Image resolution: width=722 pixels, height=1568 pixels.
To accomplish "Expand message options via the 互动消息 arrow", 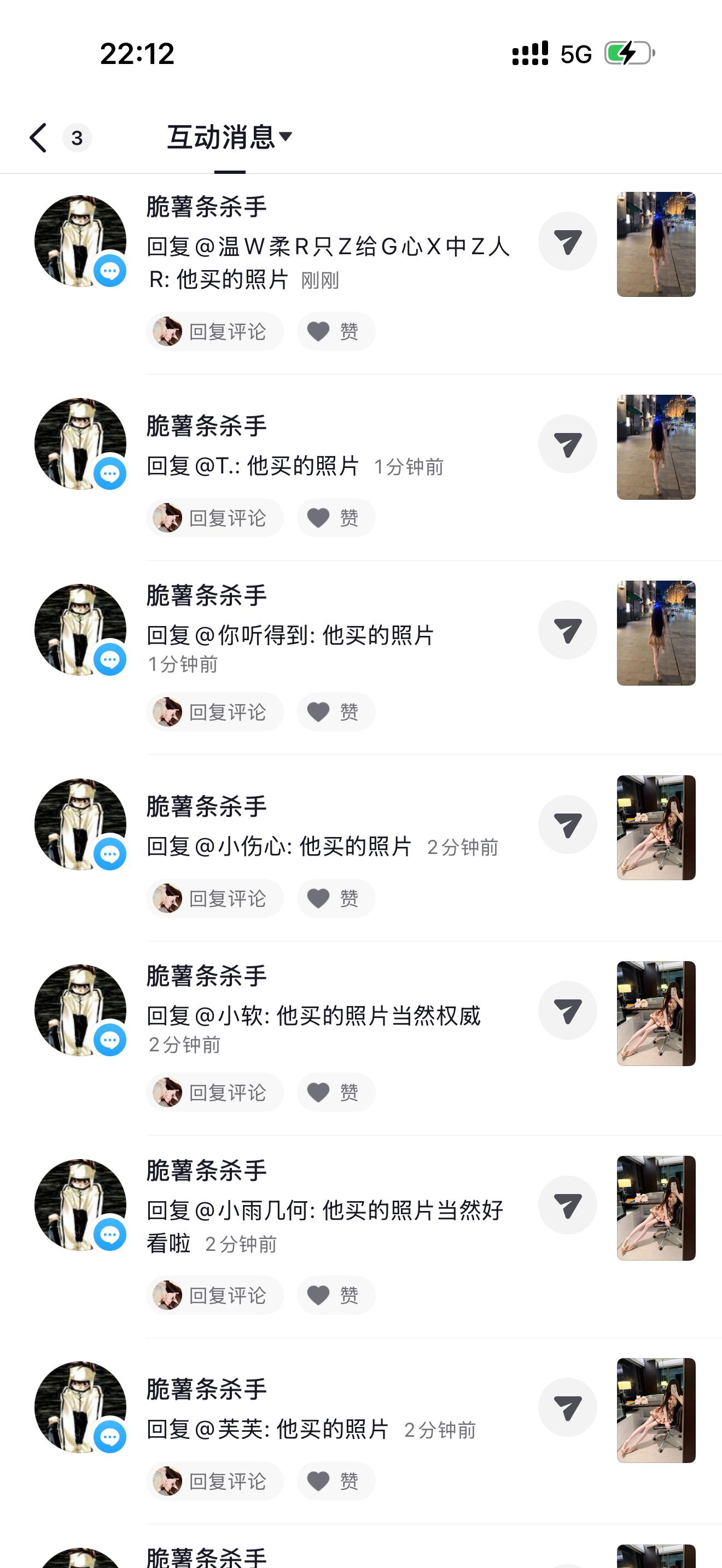I will coord(287,137).
